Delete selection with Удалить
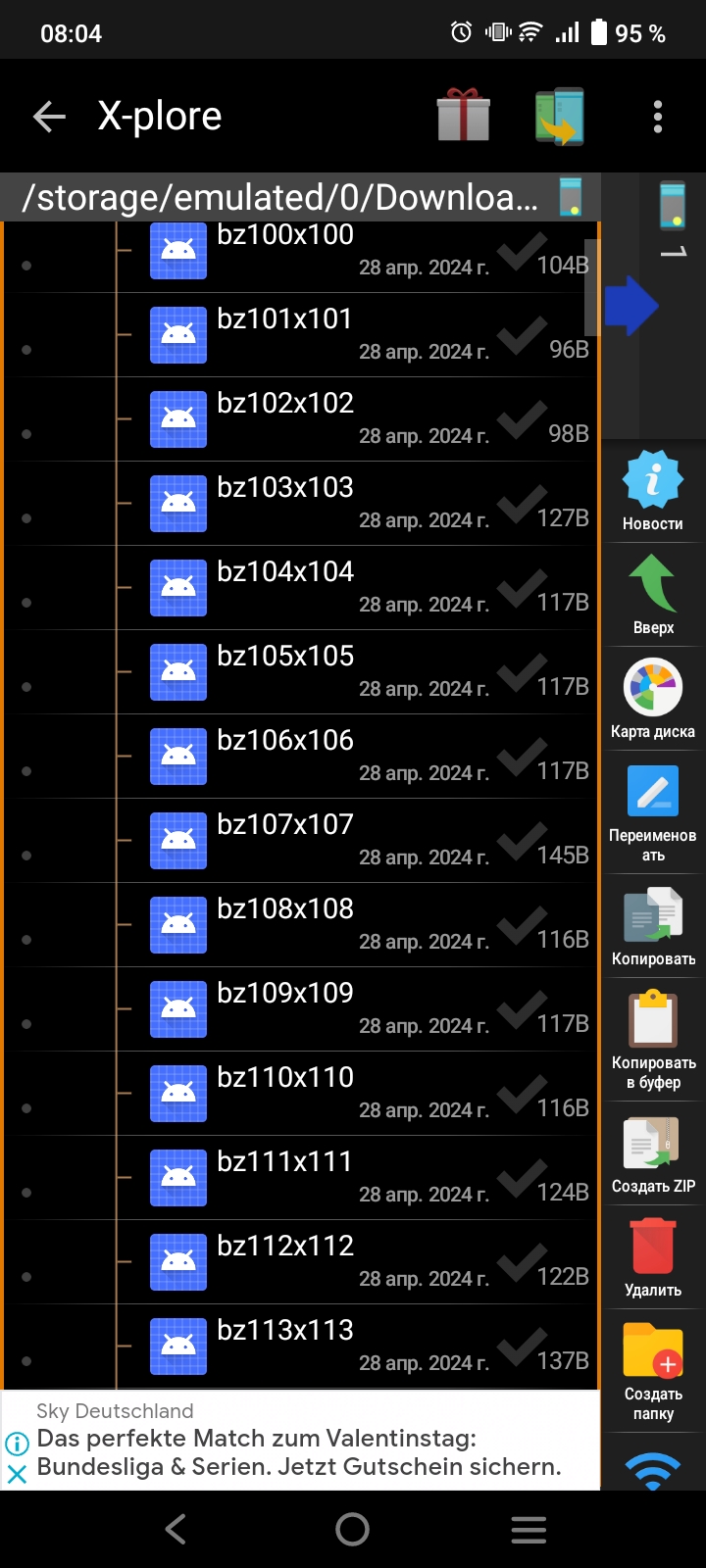This screenshot has height=1568, width=706. point(652,1257)
